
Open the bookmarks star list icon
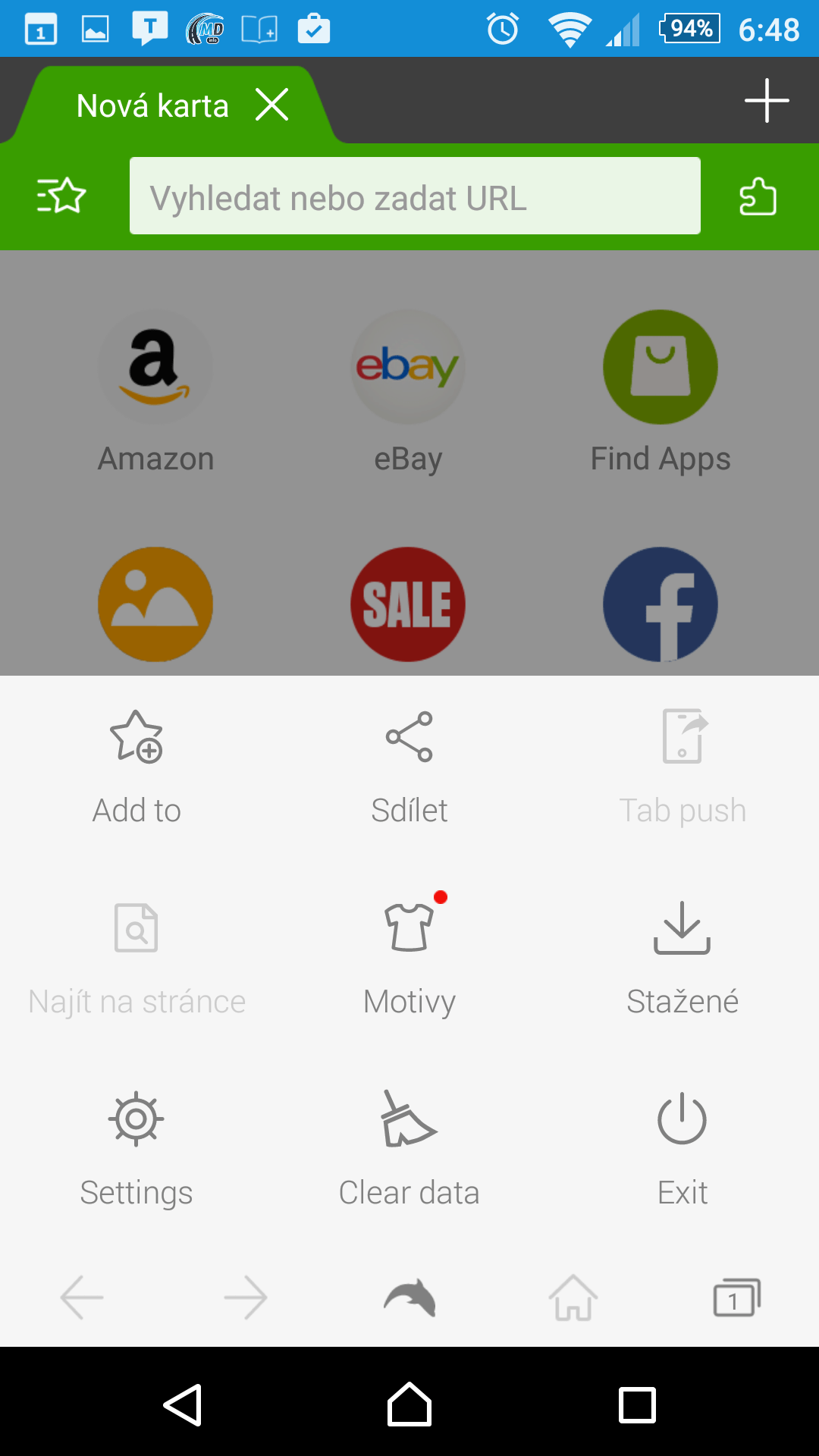coord(61,196)
